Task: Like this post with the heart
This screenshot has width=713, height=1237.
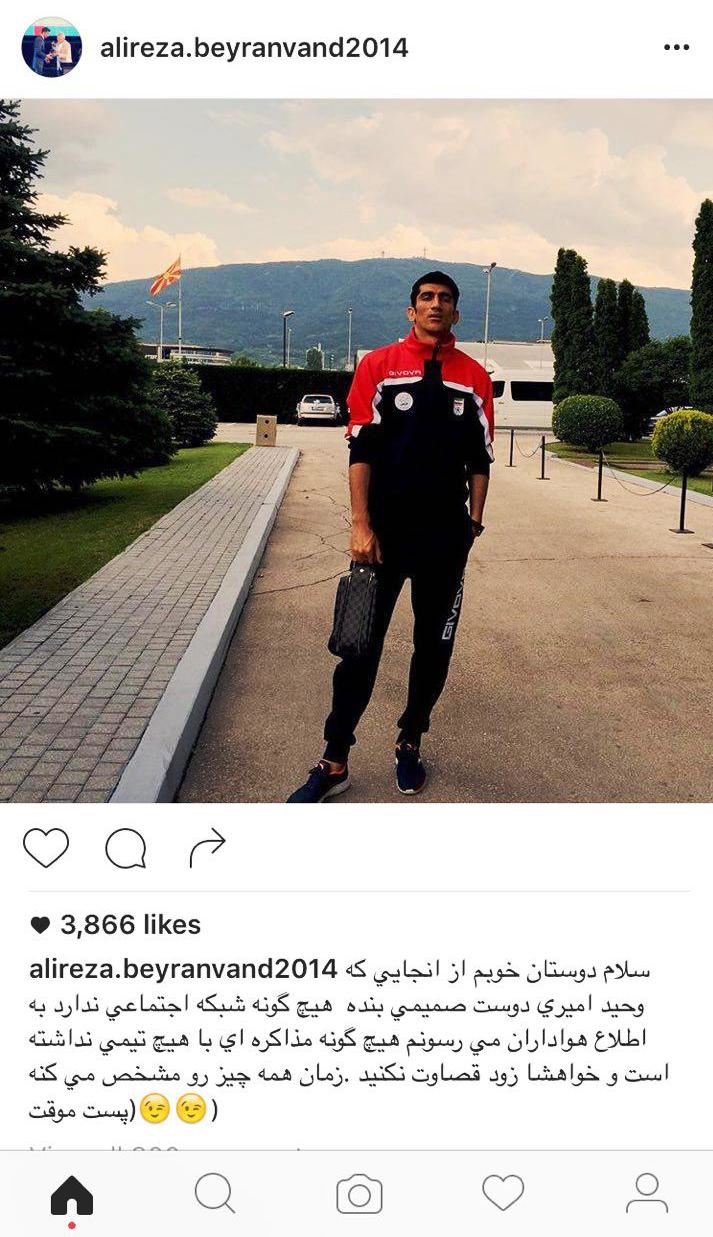Action: 46,849
